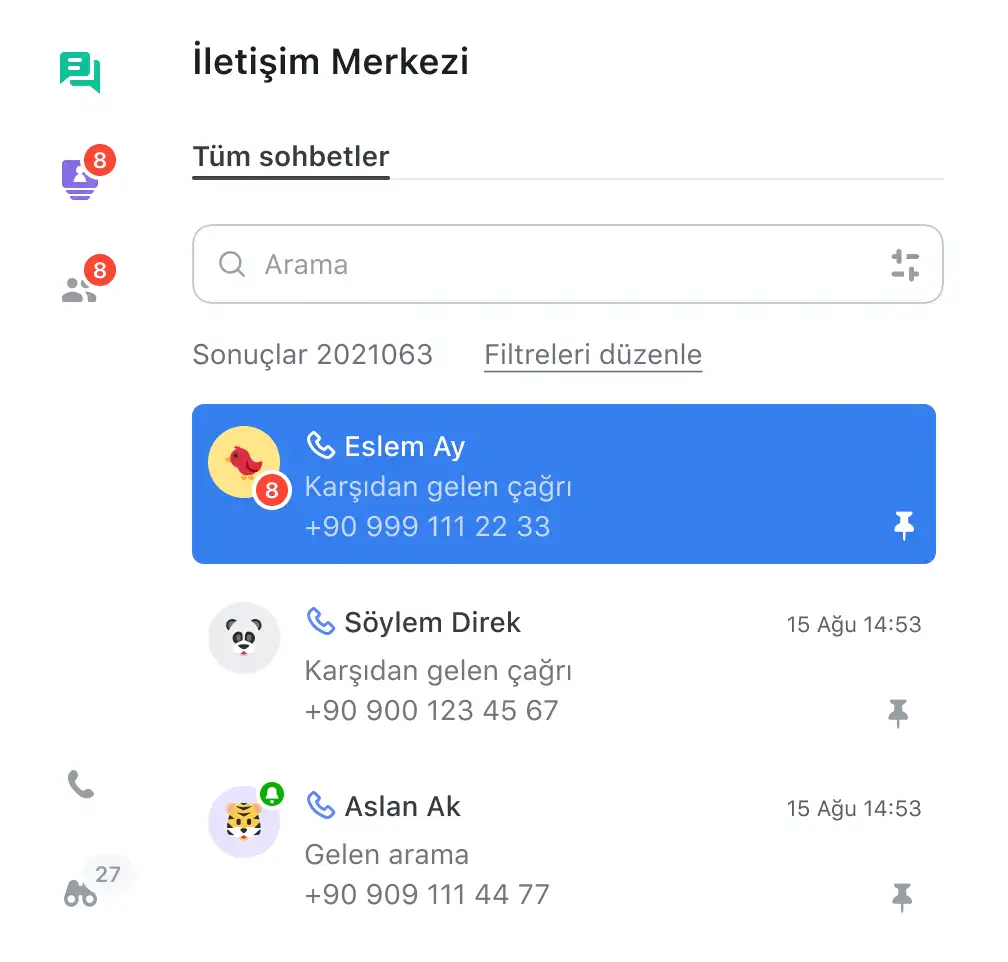Unpin the Eslem Ay conversation

[x=904, y=524]
